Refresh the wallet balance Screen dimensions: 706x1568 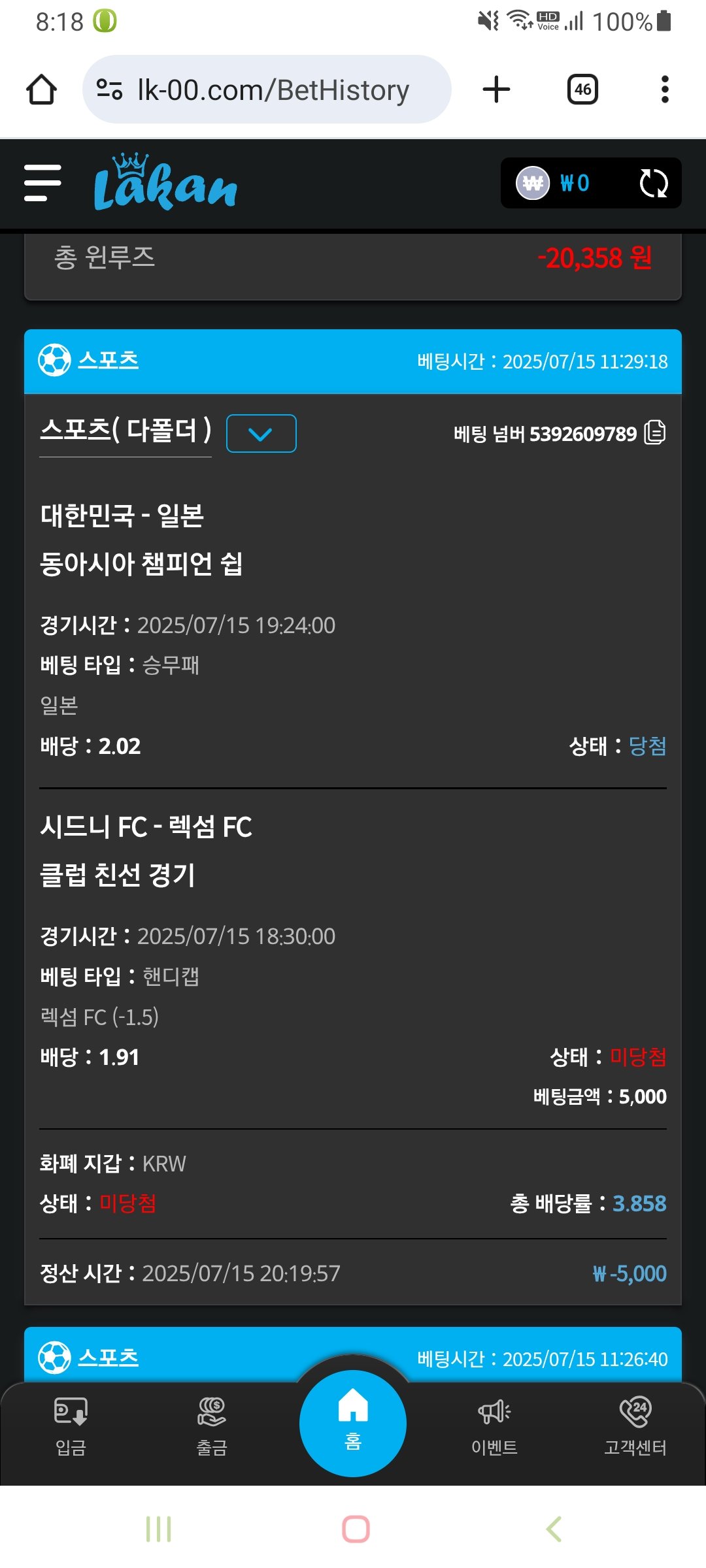(653, 184)
